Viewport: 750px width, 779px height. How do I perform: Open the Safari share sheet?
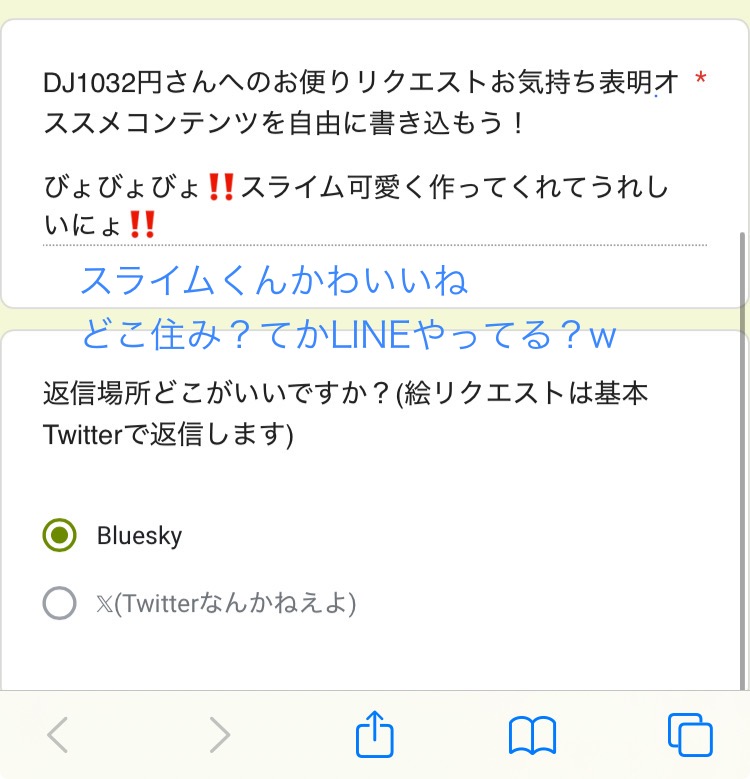[376, 734]
